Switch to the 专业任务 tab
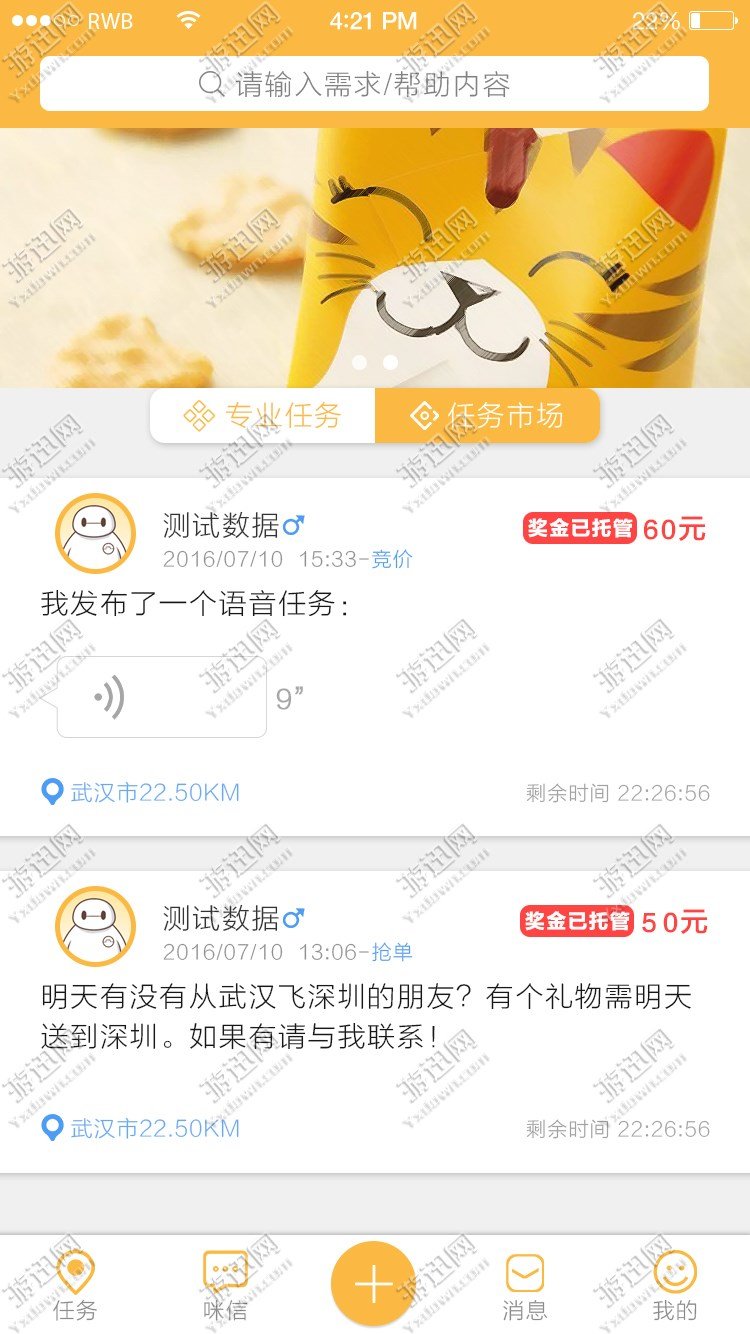Screen dimensions: 750x1334 (x=263, y=416)
